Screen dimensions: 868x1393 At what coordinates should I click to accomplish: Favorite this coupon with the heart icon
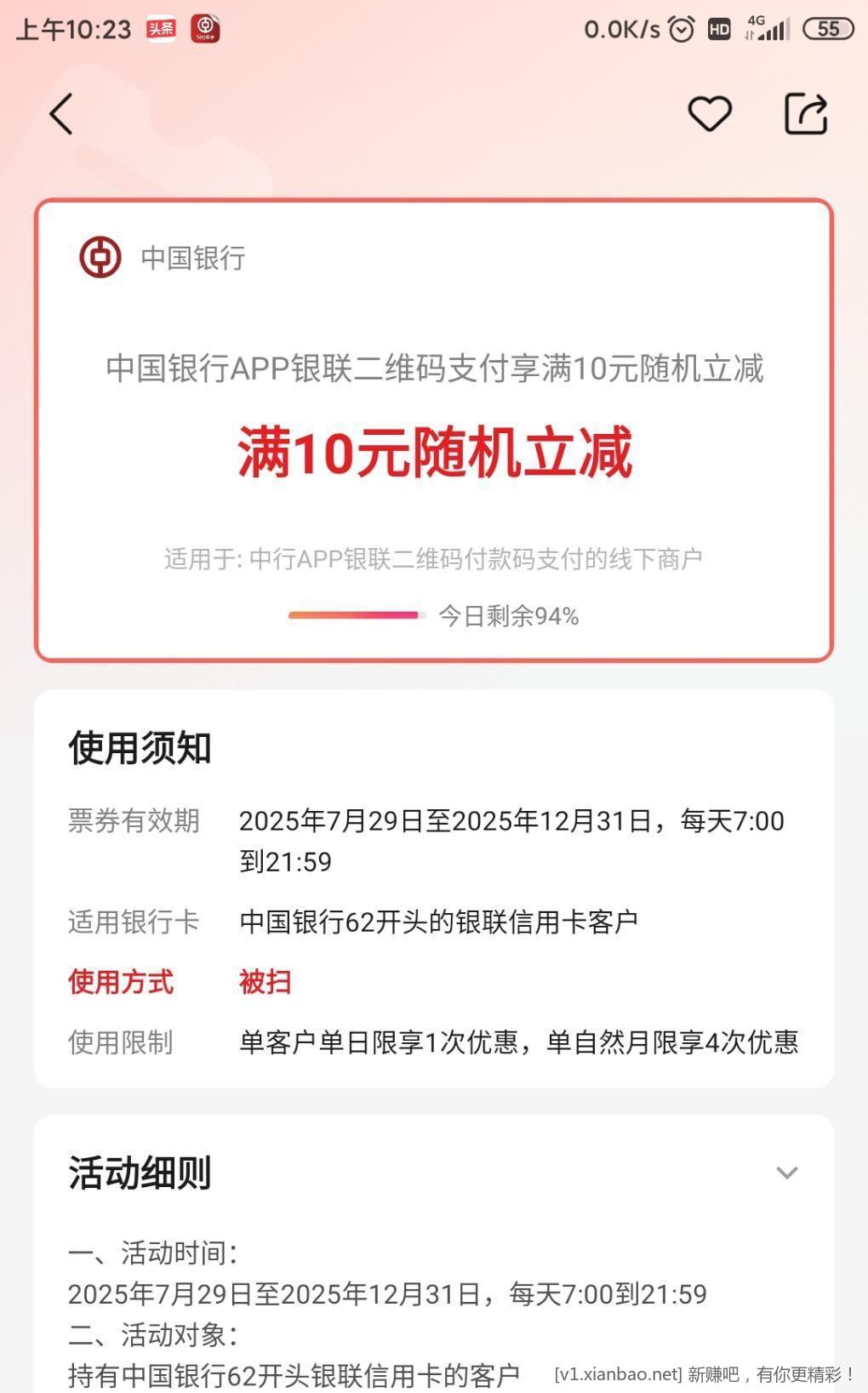click(709, 114)
